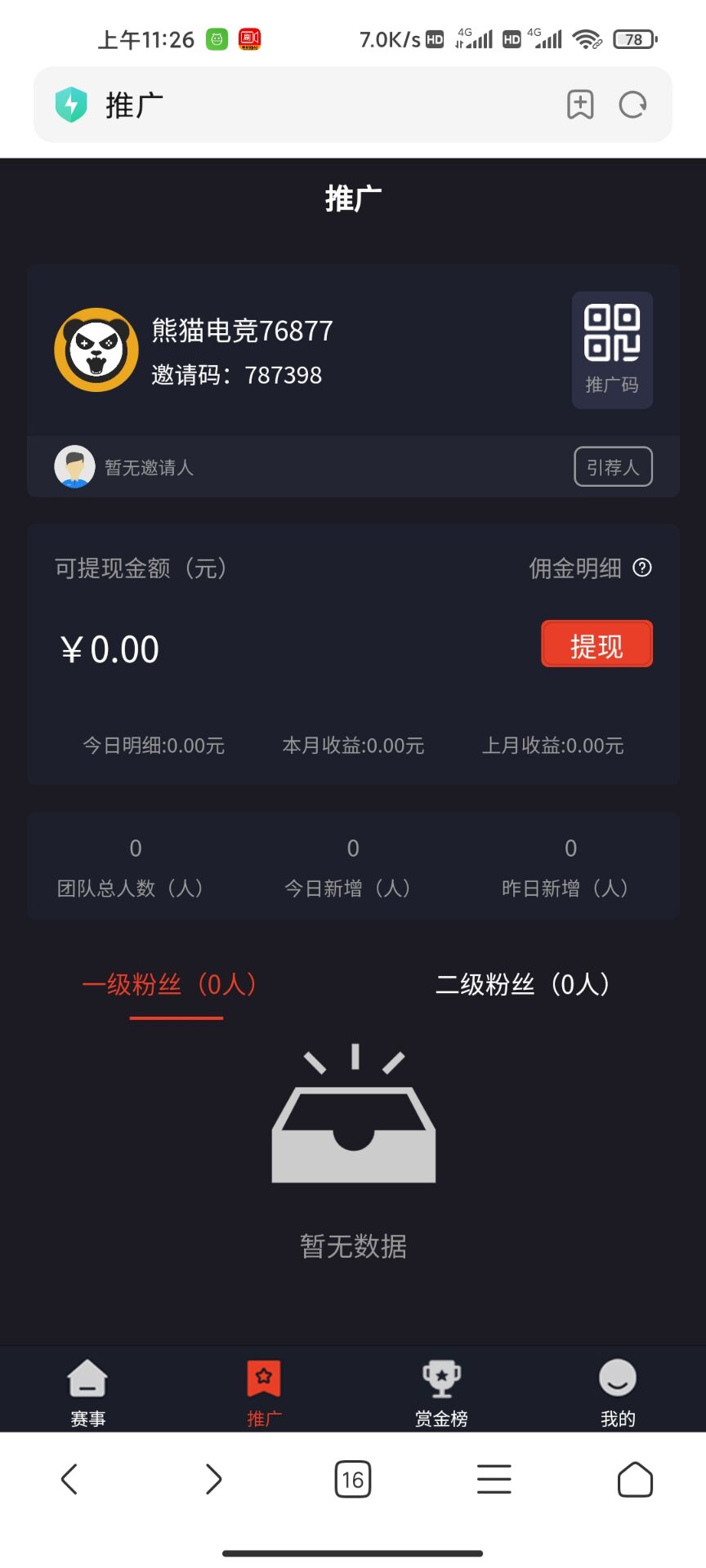Viewport: 706px width, 1568px height.
Task: Select the 一级粉丝 tab
Action: (170, 985)
